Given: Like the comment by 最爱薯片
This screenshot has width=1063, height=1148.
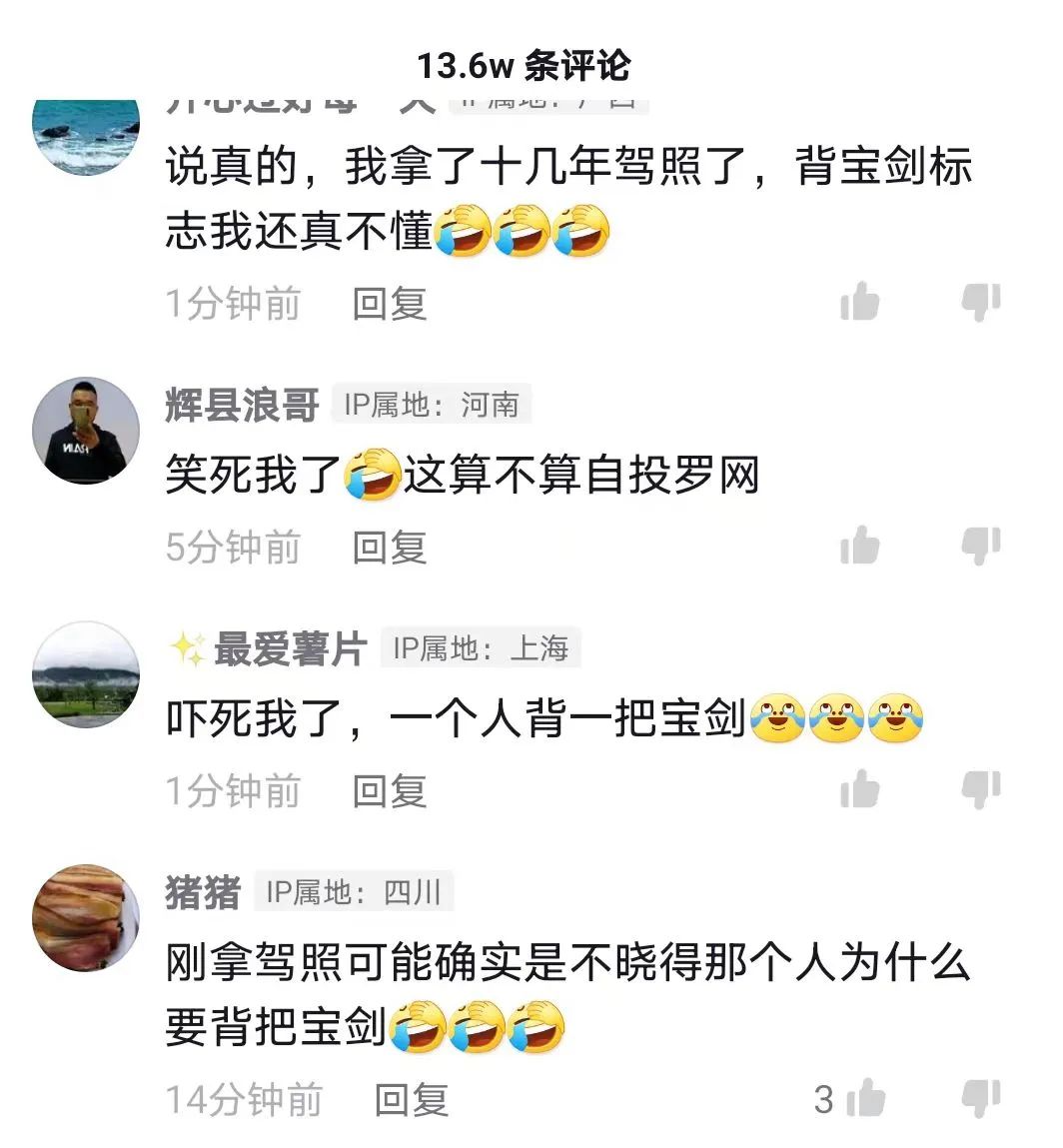Looking at the screenshot, I should point(860,790).
